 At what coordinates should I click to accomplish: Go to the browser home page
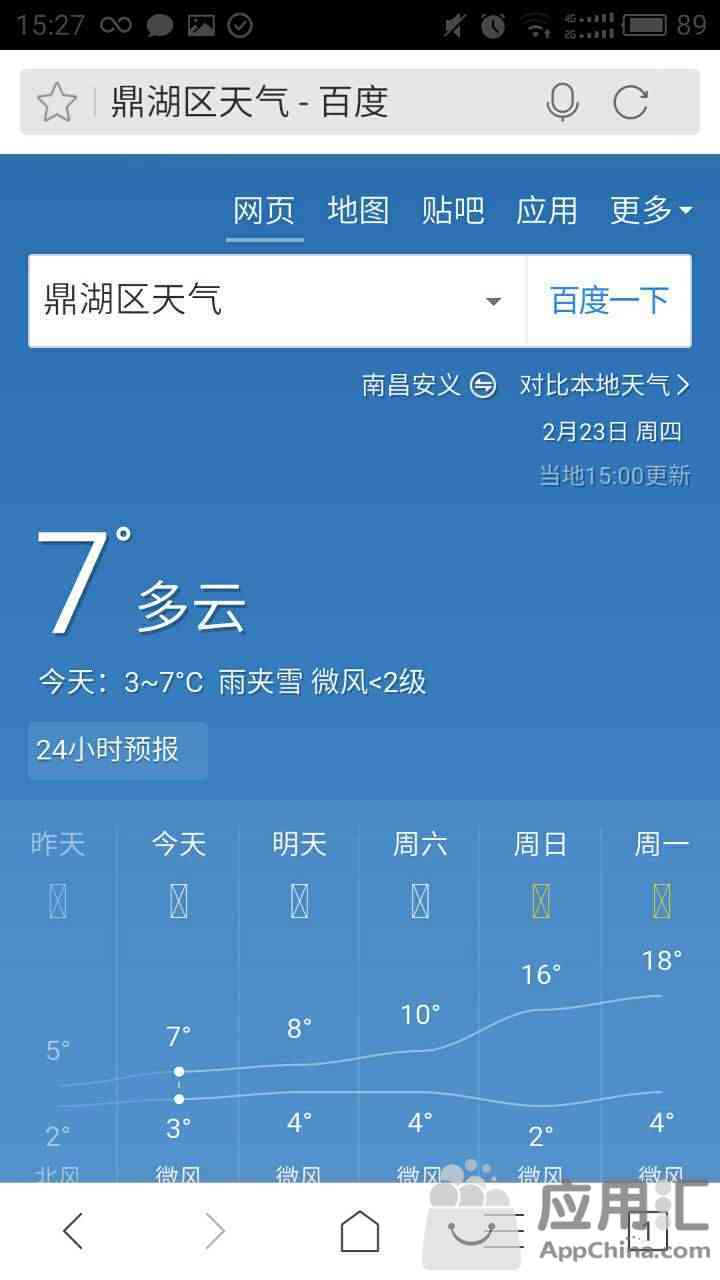coord(360,1232)
